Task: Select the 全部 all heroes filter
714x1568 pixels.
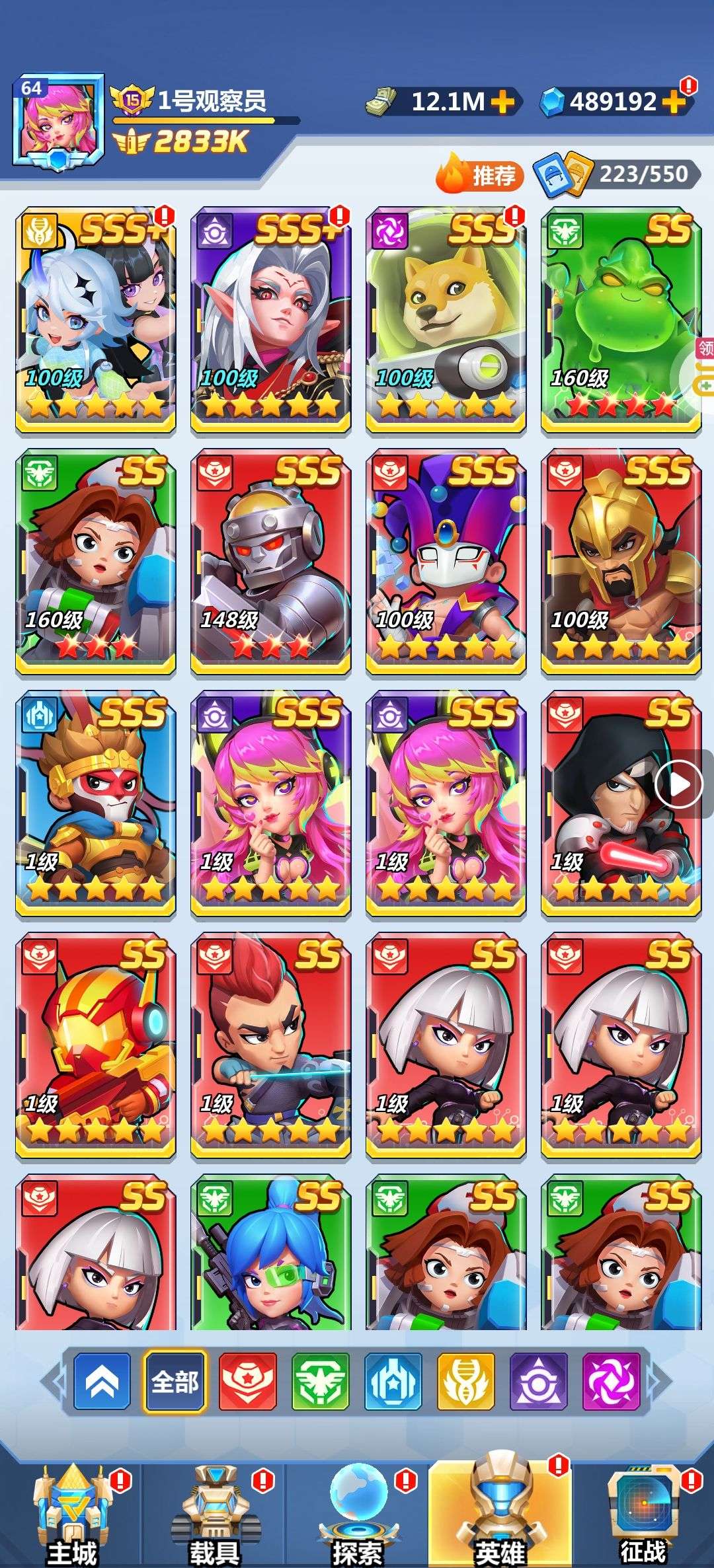Action: tap(175, 1381)
